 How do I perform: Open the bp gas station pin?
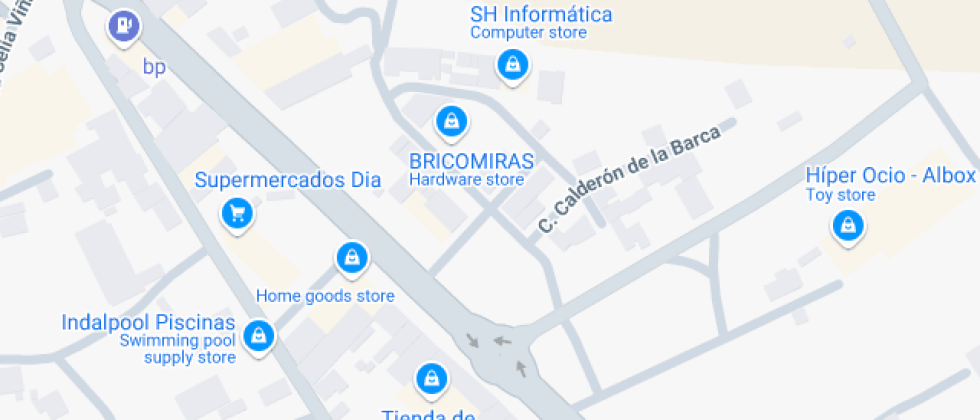click(124, 27)
